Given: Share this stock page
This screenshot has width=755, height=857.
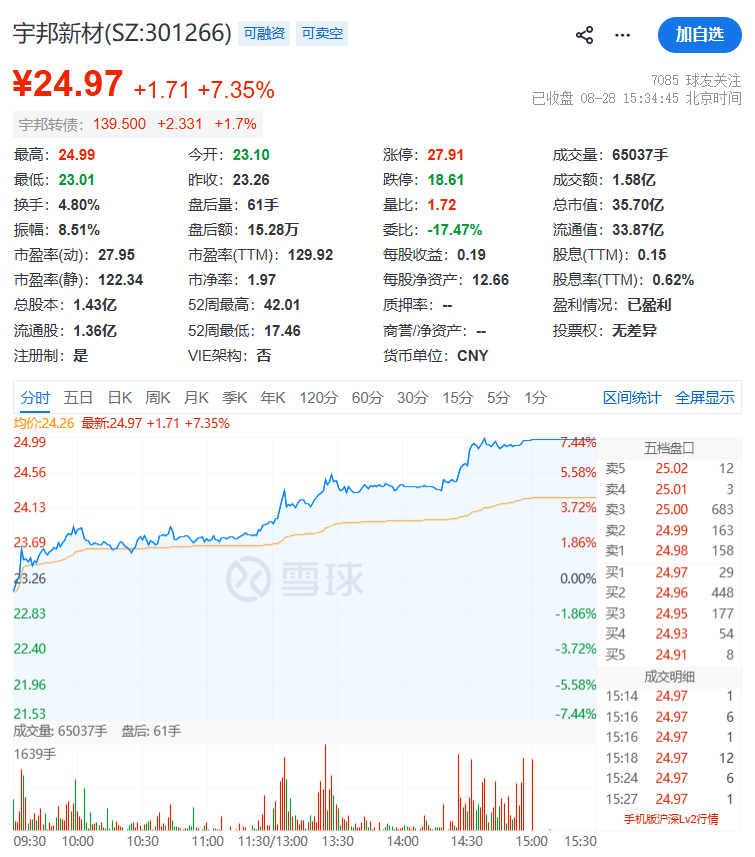Looking at the screenshot, I should (x=584, y=35).
